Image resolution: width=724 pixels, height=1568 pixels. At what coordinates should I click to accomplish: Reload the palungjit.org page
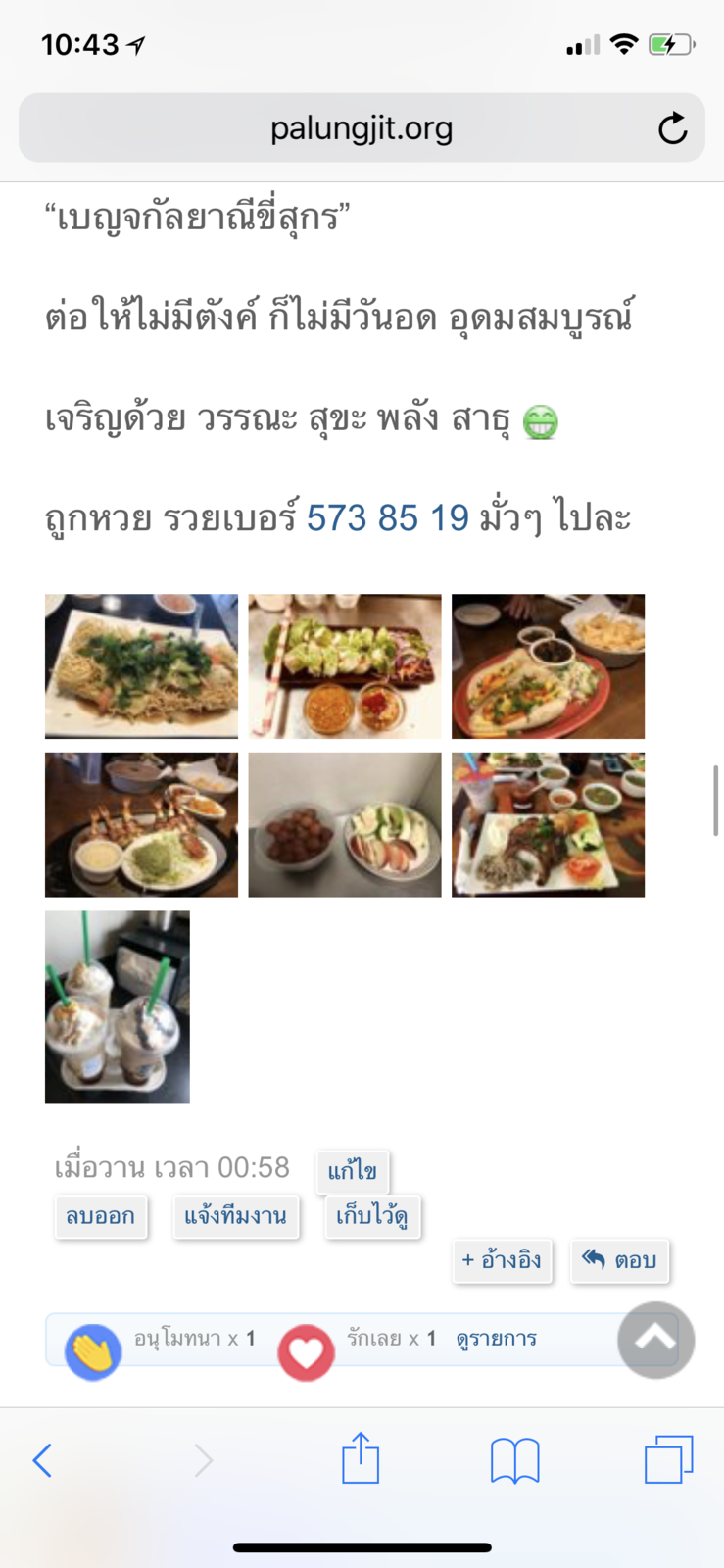pos(672,128)
